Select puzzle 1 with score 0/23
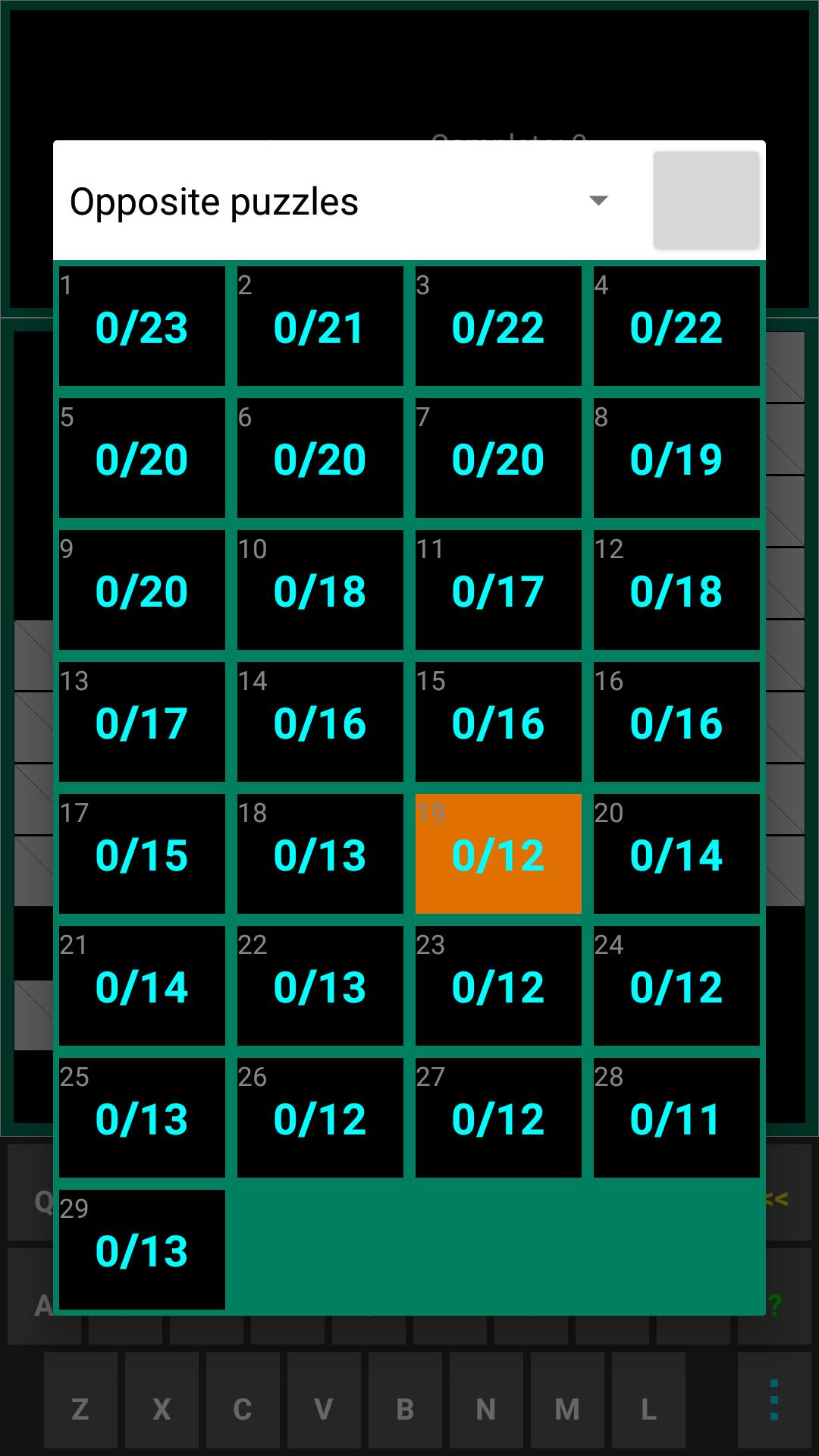 [142, 326]
